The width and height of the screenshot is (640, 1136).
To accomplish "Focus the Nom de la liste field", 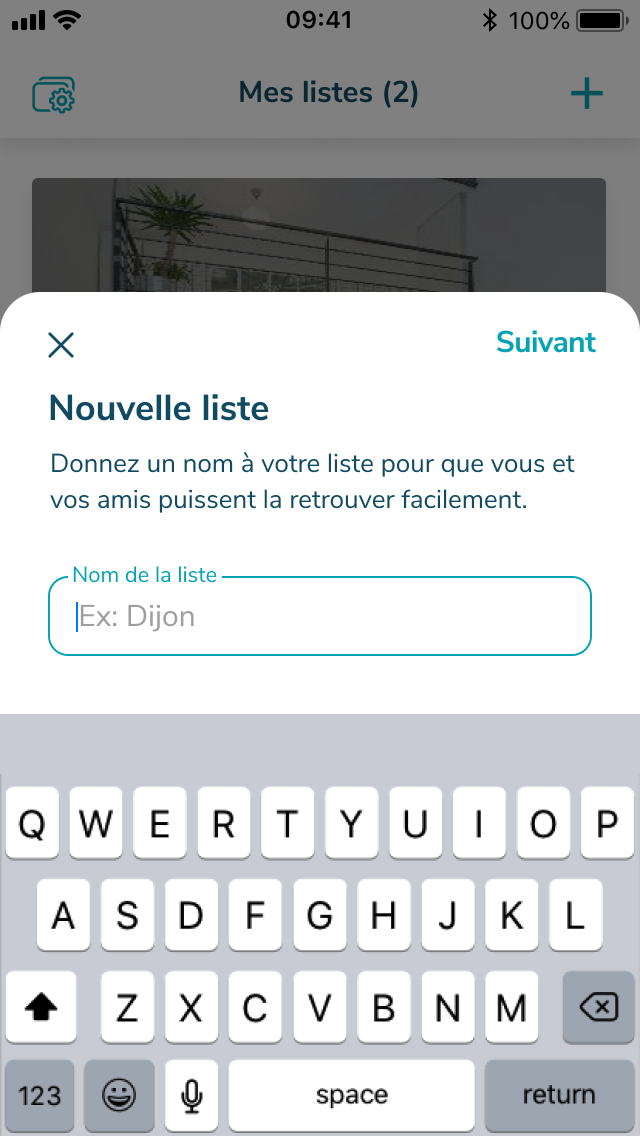I will 320,617.
